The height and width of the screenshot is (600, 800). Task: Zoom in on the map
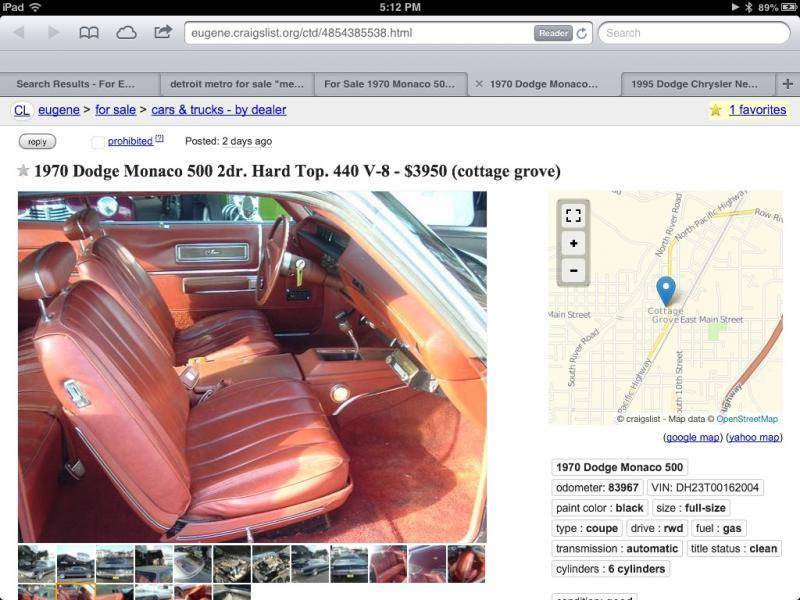(573, 243)
